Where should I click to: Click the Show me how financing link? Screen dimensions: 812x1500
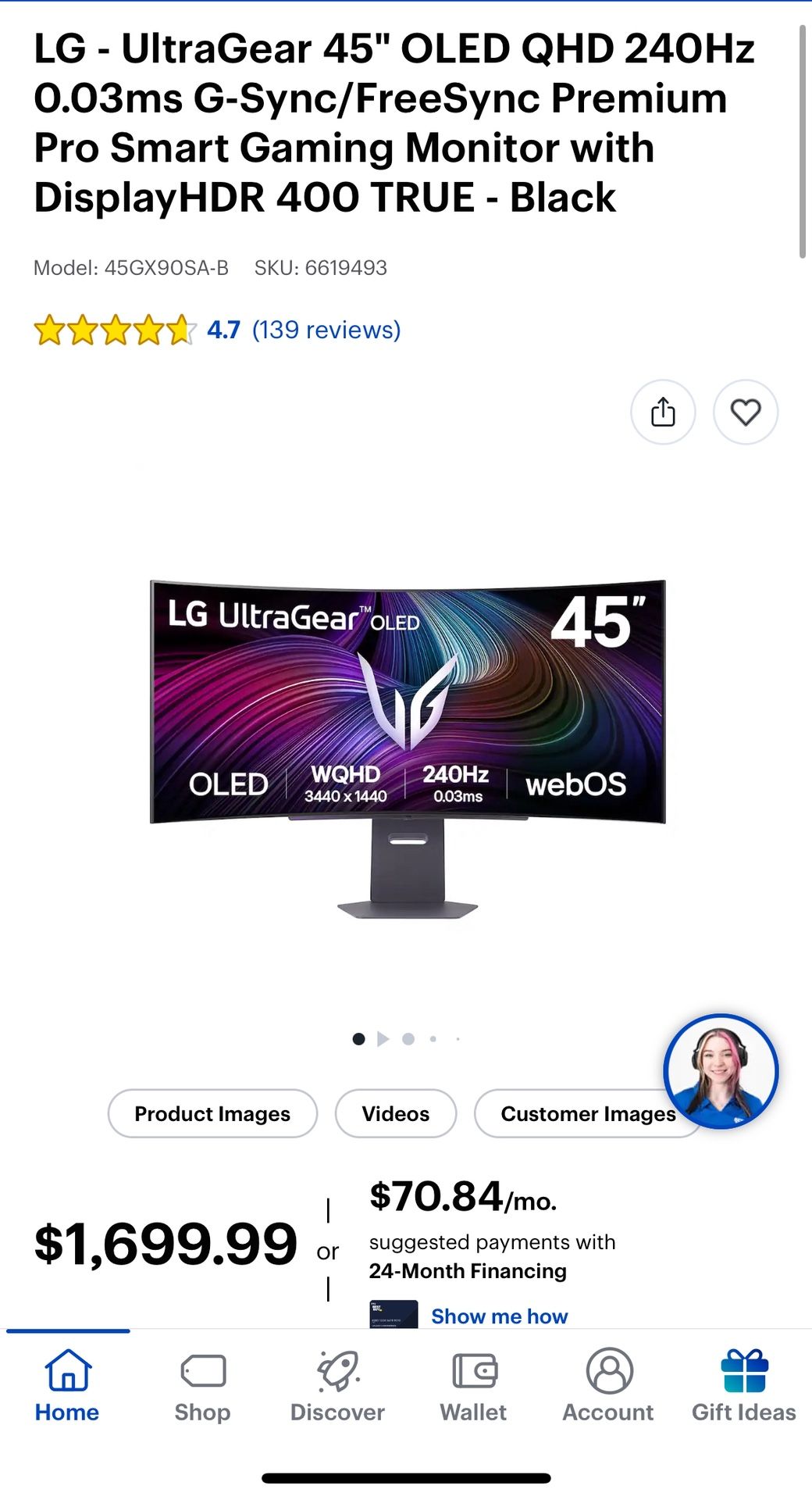point(500,1316)
